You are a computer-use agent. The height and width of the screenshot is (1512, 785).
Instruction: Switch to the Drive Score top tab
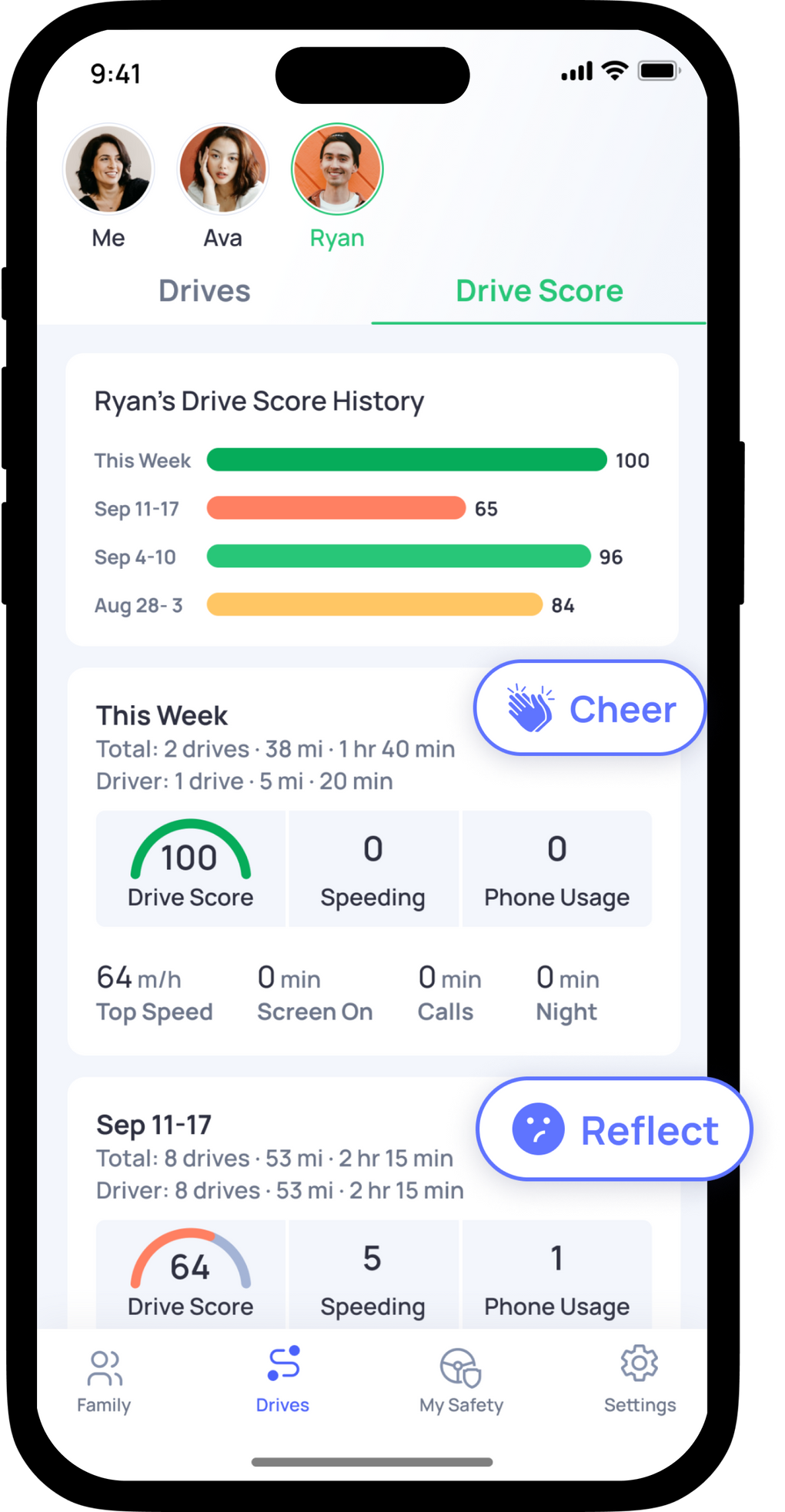(x=539, y=292)
